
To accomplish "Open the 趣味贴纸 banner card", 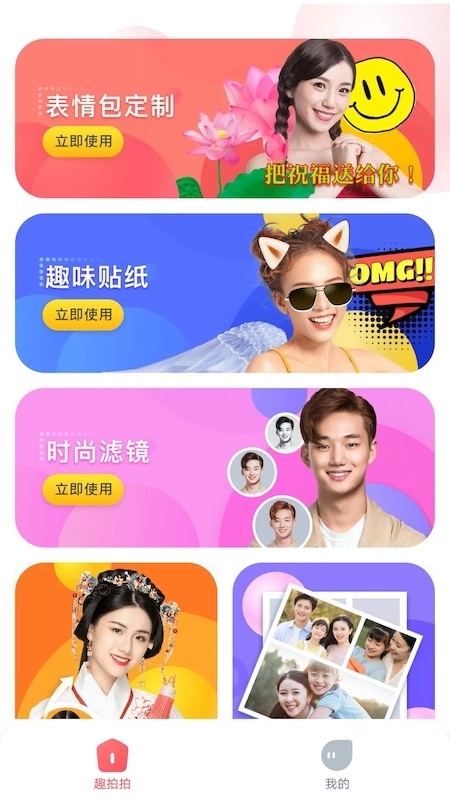I will (x=225, y=293).
